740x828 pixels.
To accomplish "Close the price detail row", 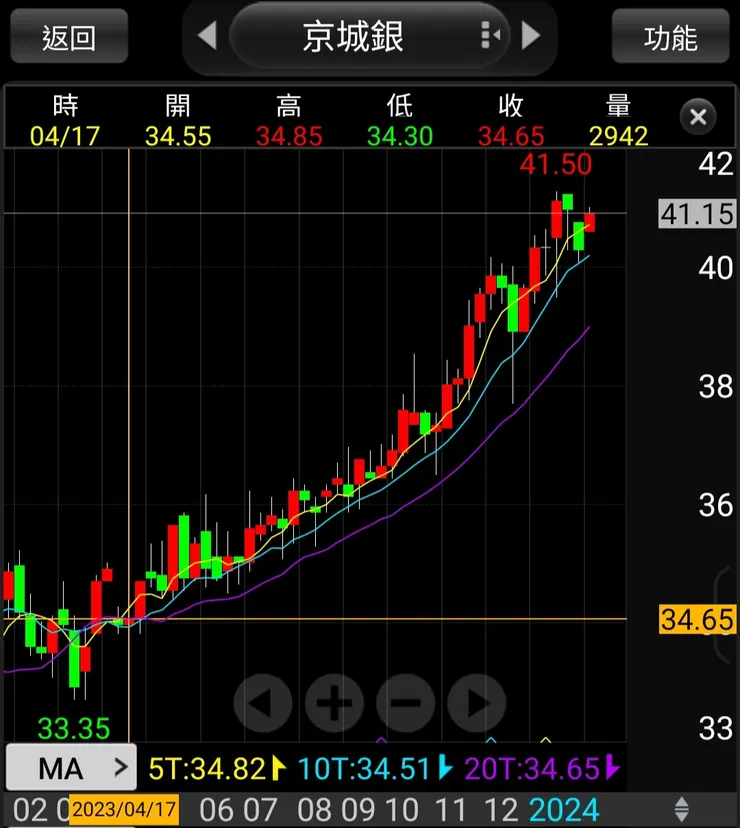I will coord(698,117).
